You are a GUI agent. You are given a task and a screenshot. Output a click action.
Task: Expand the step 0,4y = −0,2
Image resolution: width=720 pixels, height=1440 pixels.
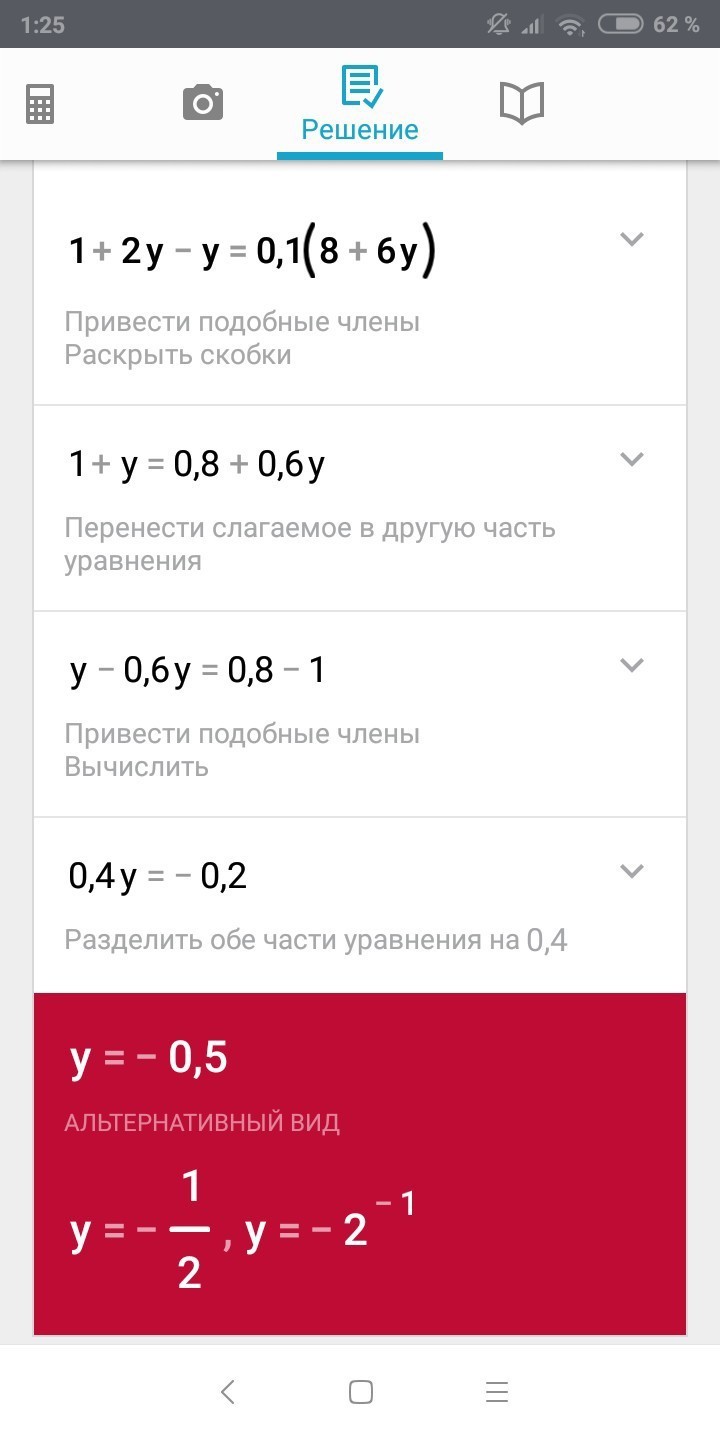pos(631,871)
